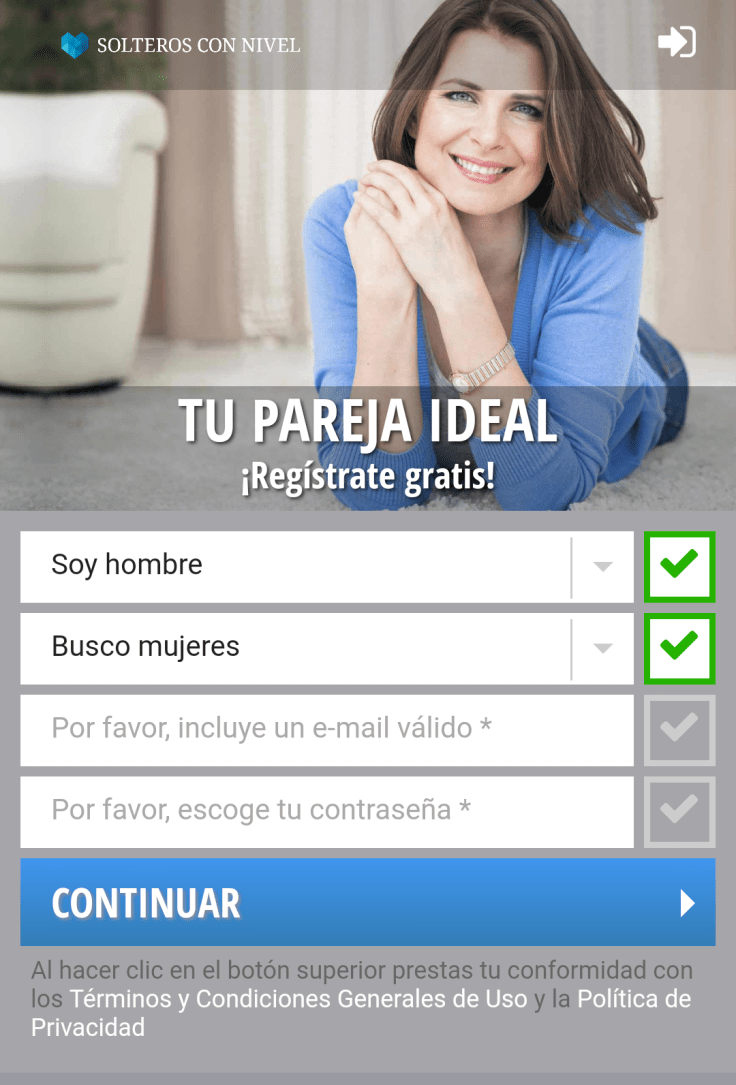This screenshot has width=736, height=1085.
Task: Expand the 'Busco mujeres' preference dropdown
Action: 326,648
